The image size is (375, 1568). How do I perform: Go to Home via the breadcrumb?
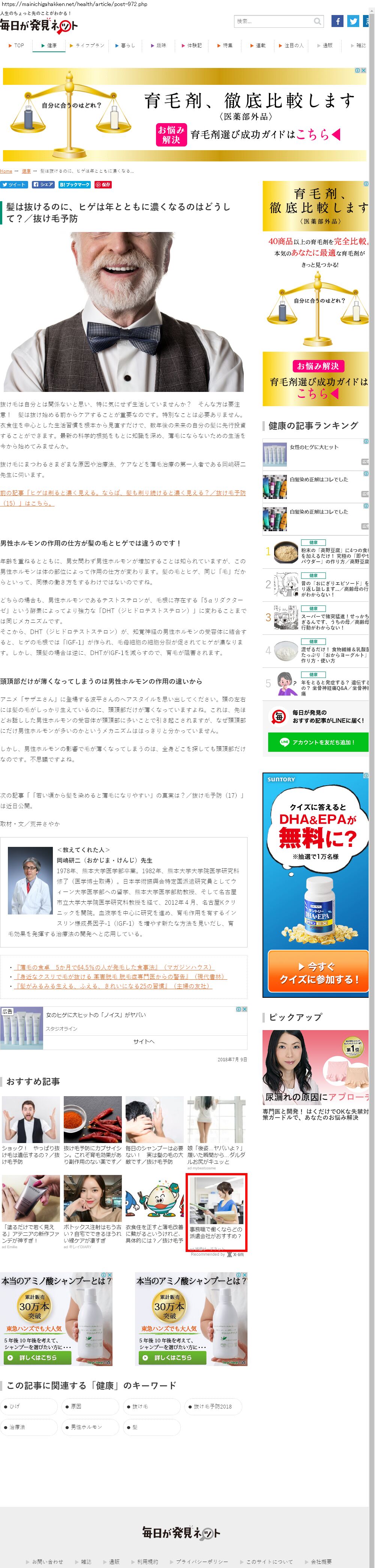tap(6, 171)
